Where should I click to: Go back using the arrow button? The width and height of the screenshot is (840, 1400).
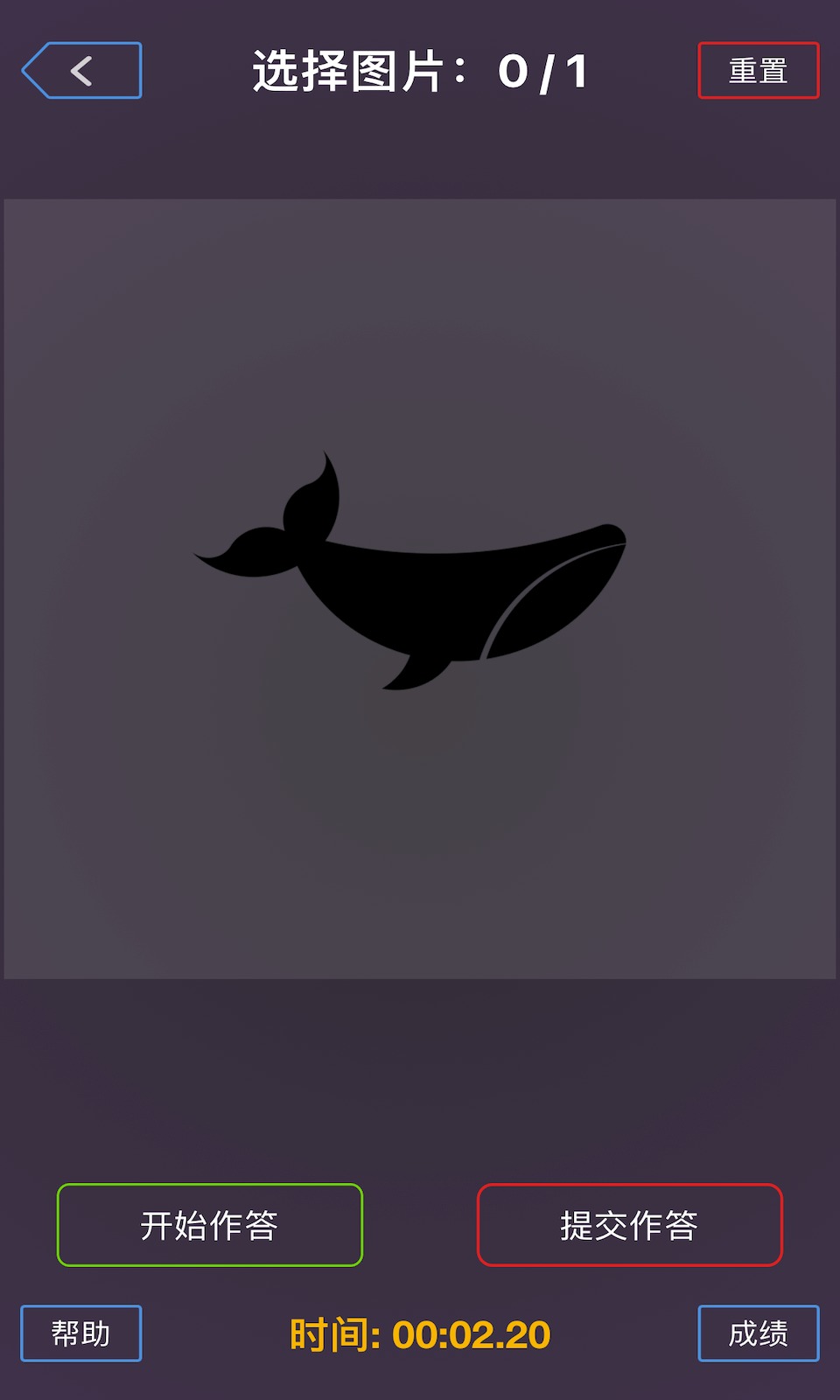(82, 71)
